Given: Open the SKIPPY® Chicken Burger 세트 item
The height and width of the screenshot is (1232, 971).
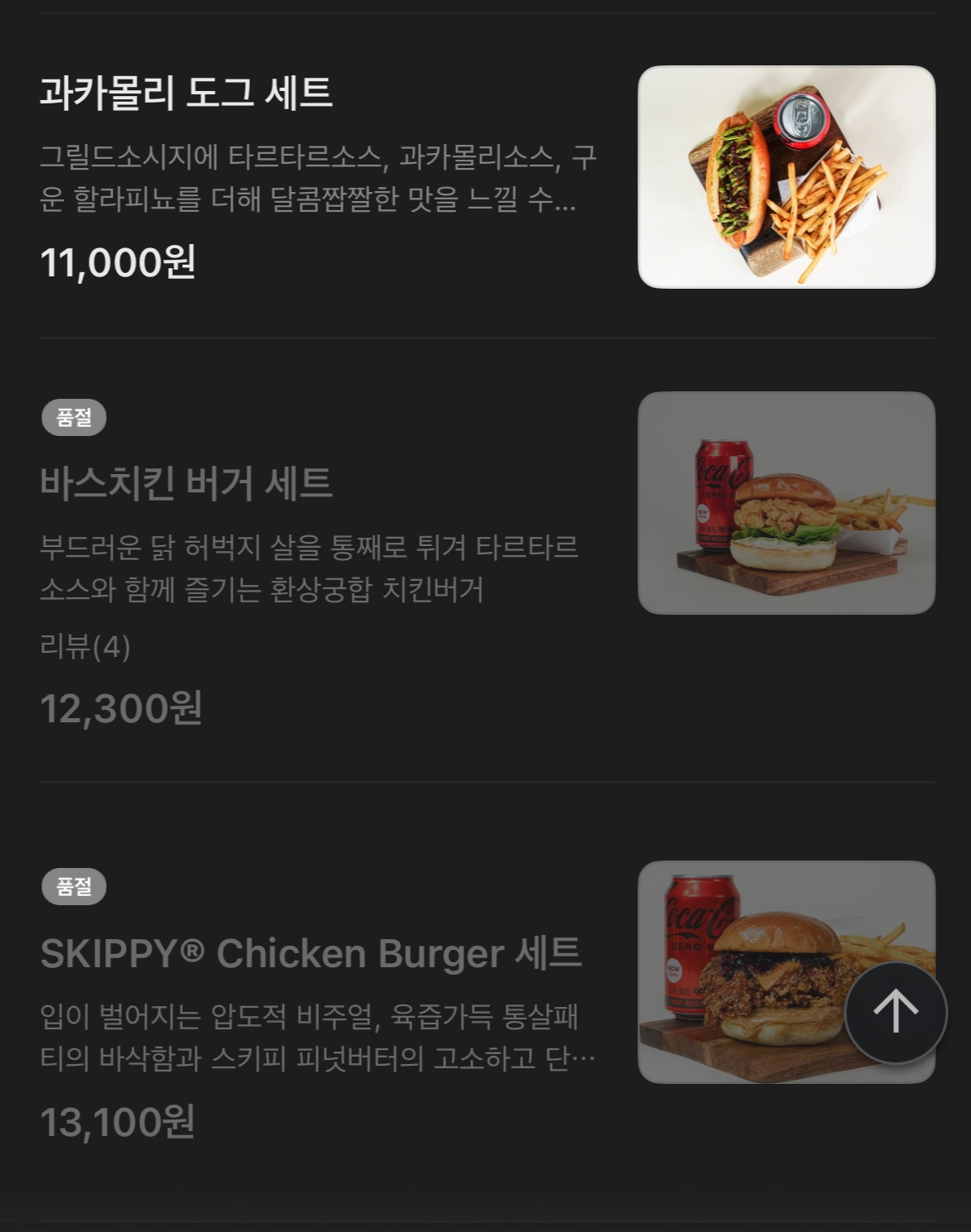Looking at the screenshot, I should [310, 953].
